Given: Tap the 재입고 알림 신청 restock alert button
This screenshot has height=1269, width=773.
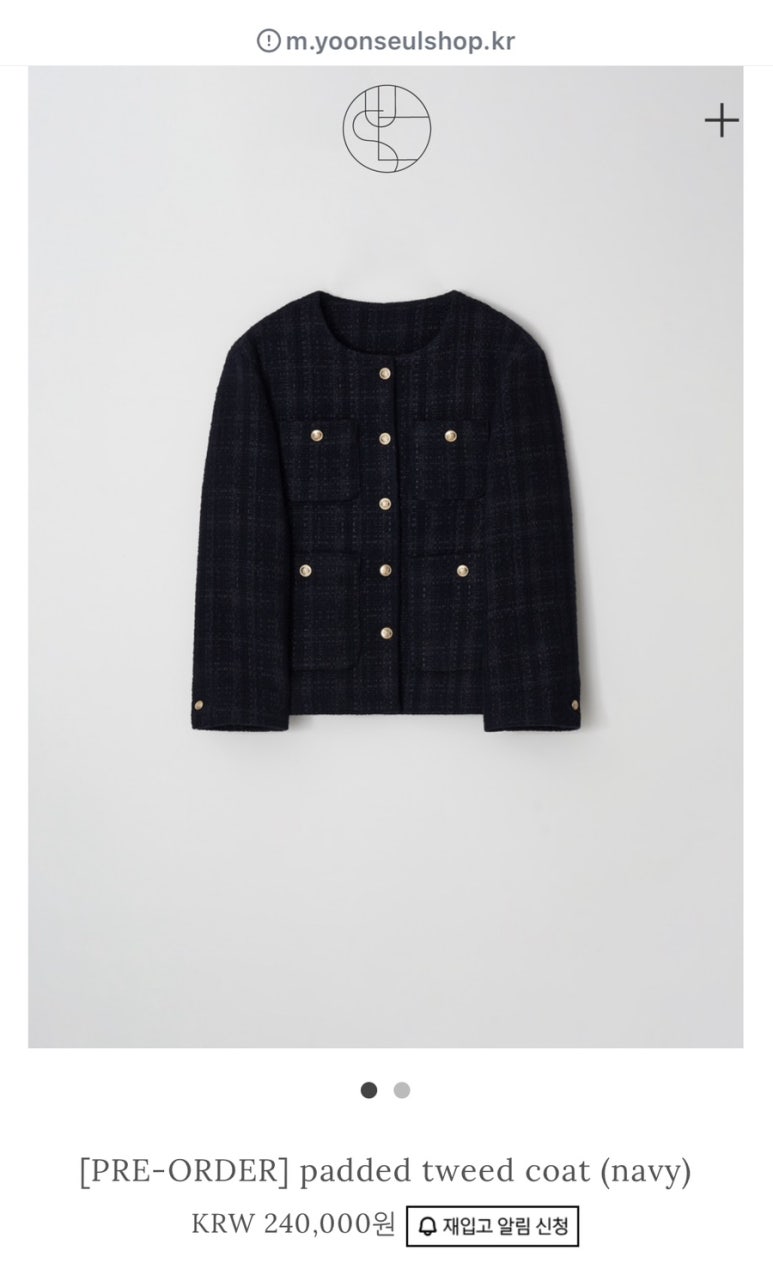Looking at the screenshot, I should point(493,1226).
